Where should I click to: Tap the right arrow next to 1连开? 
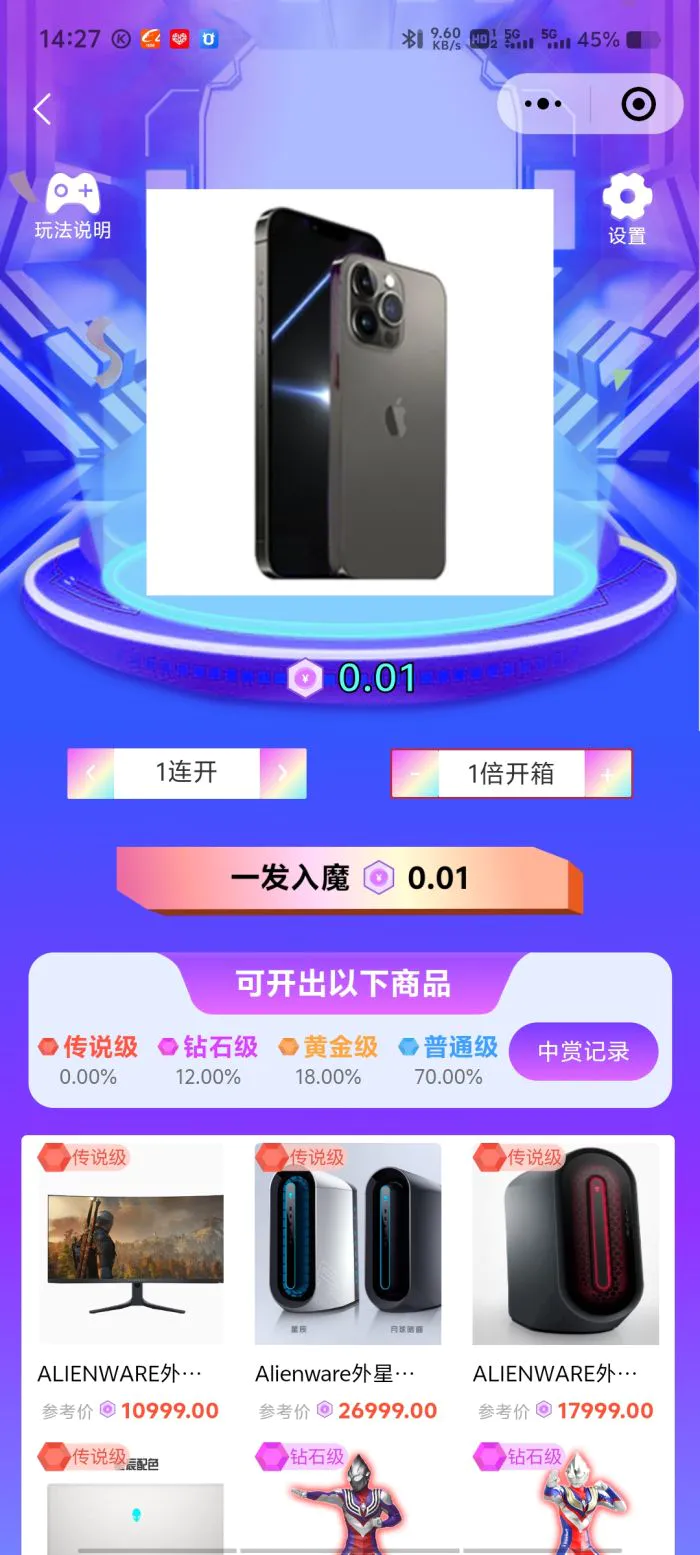pos(282,773)
